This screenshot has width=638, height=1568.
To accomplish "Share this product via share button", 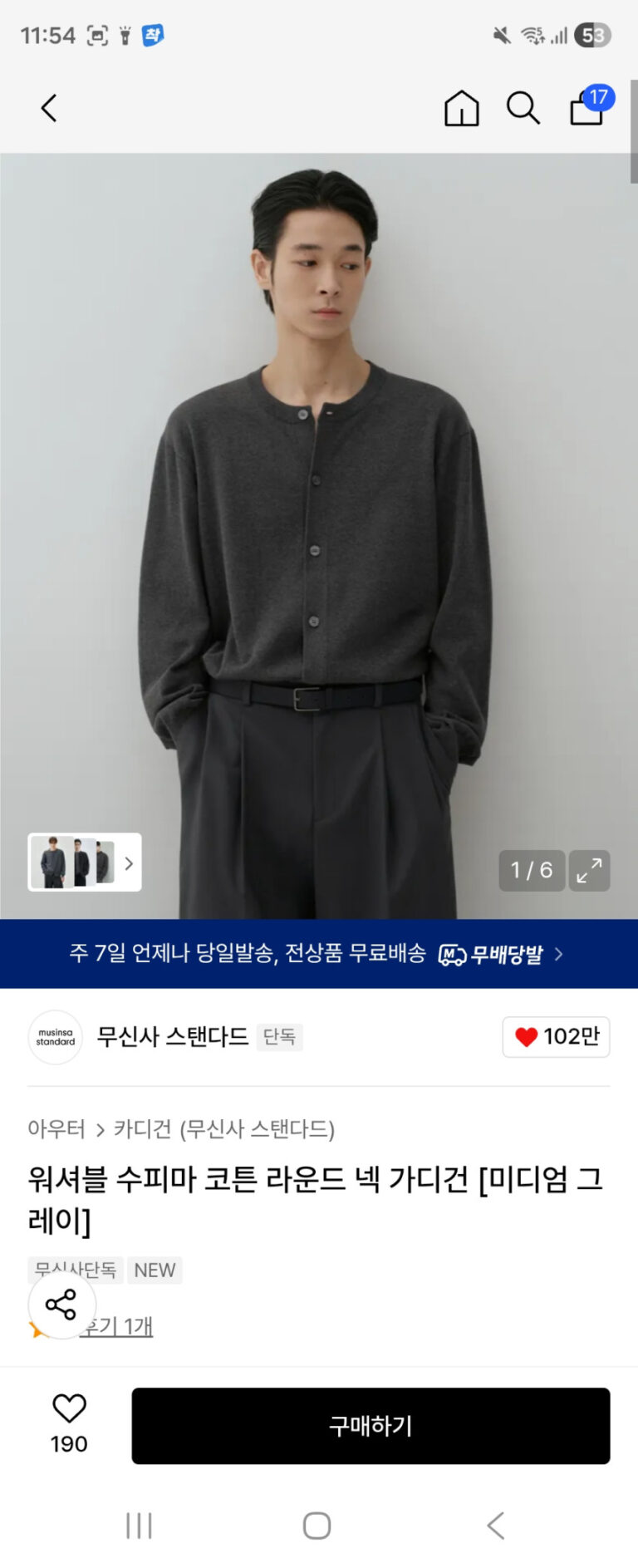I will tap(61, 1304).
